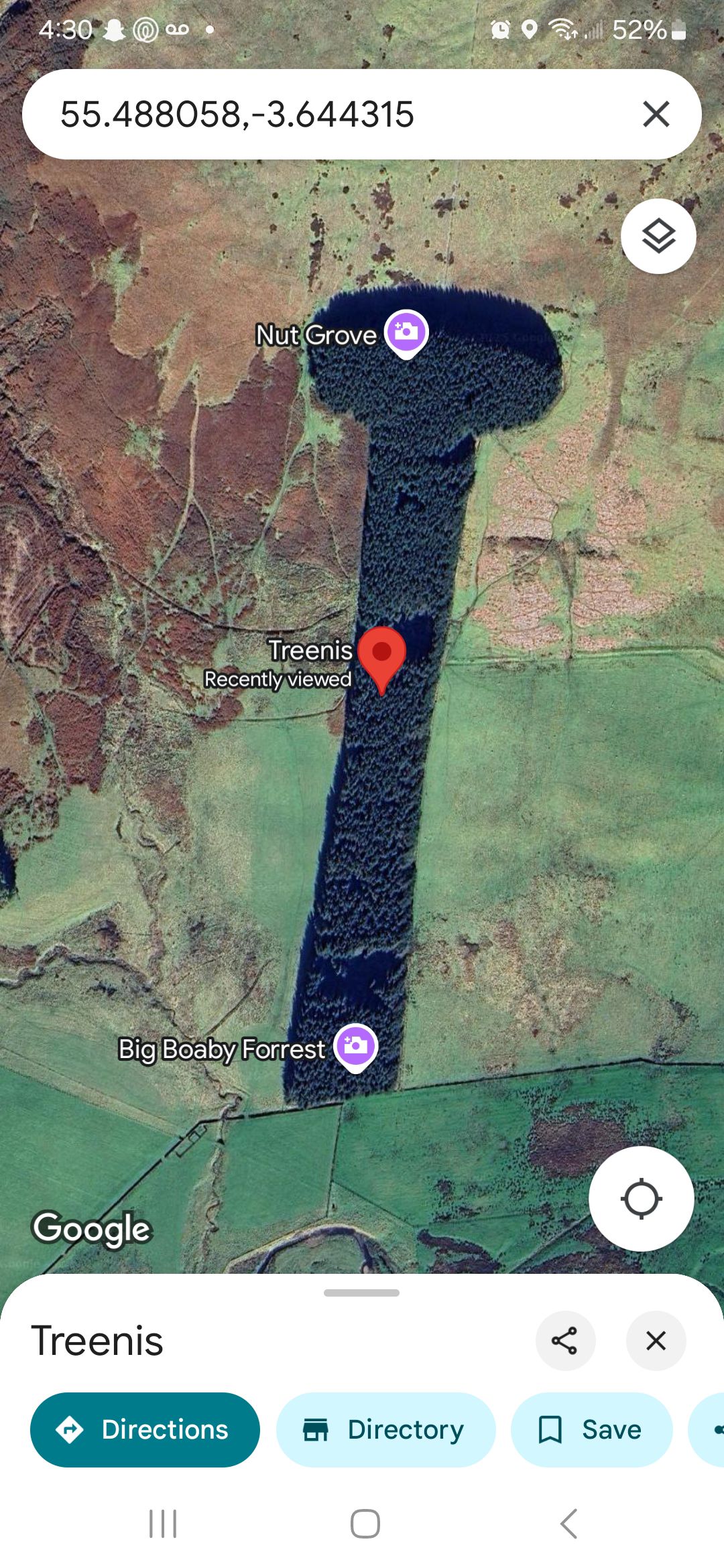Share the Treenis place
Viewport: 724px width, 1568px height.
pyautogui.click(x=564, y=1341)
